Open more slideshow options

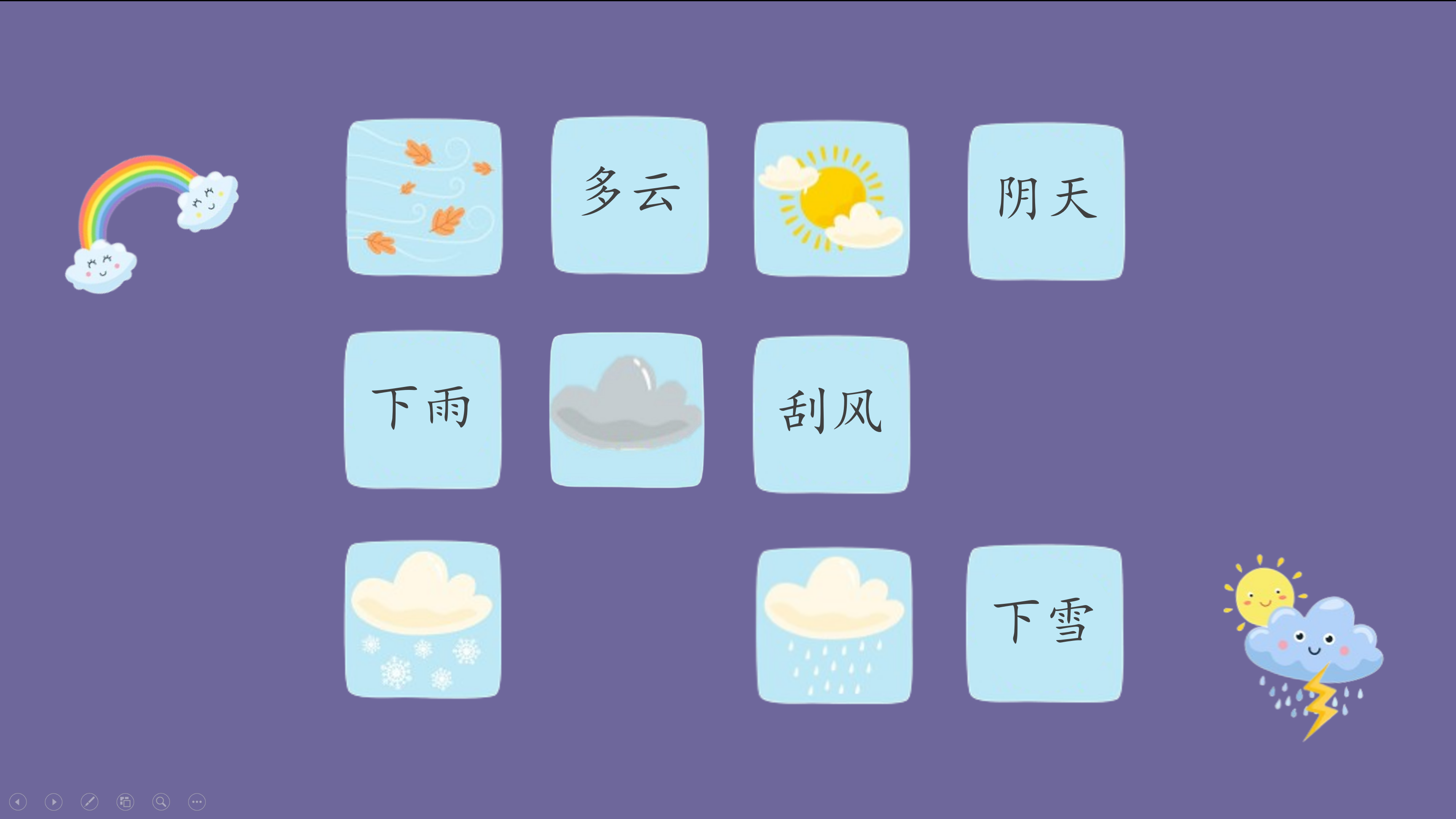(x=197, y=801)
